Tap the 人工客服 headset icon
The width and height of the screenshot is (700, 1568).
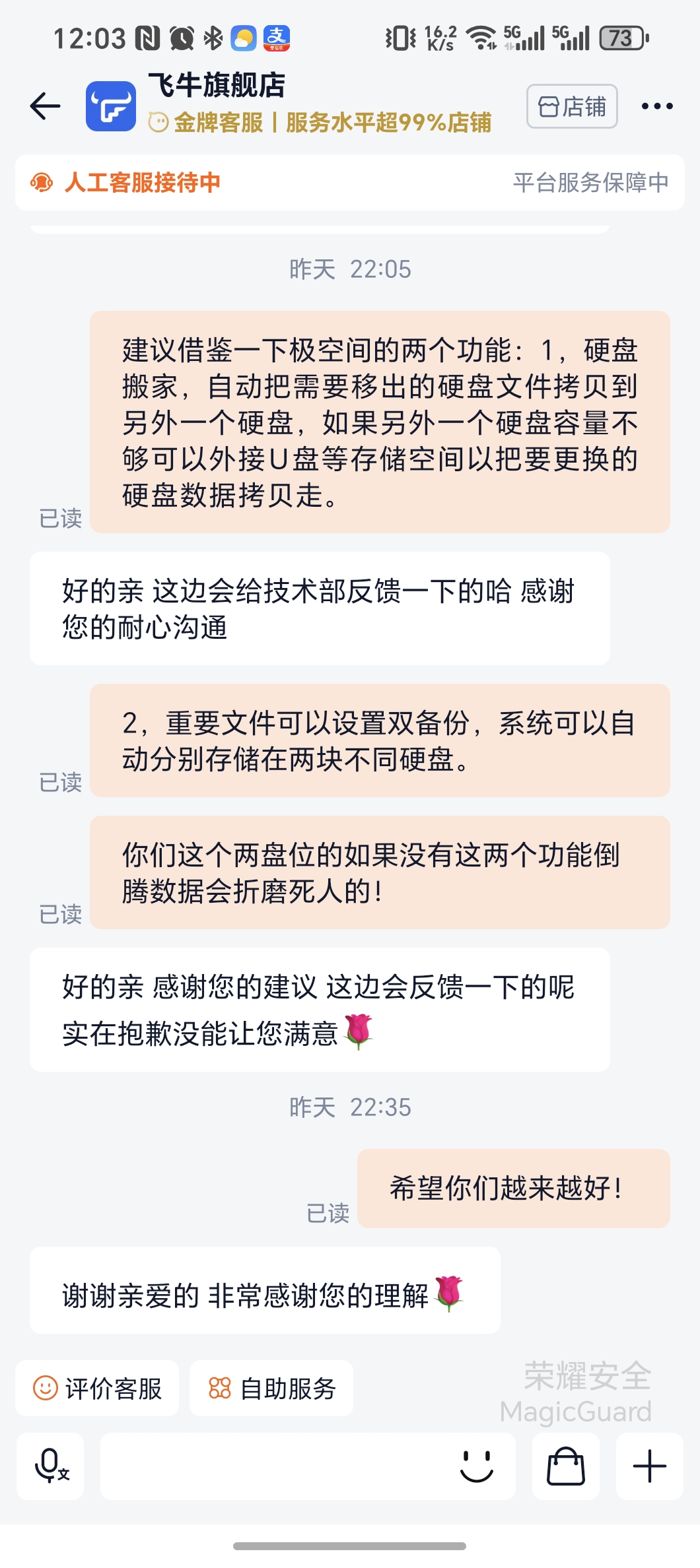[x=42, y=183]
